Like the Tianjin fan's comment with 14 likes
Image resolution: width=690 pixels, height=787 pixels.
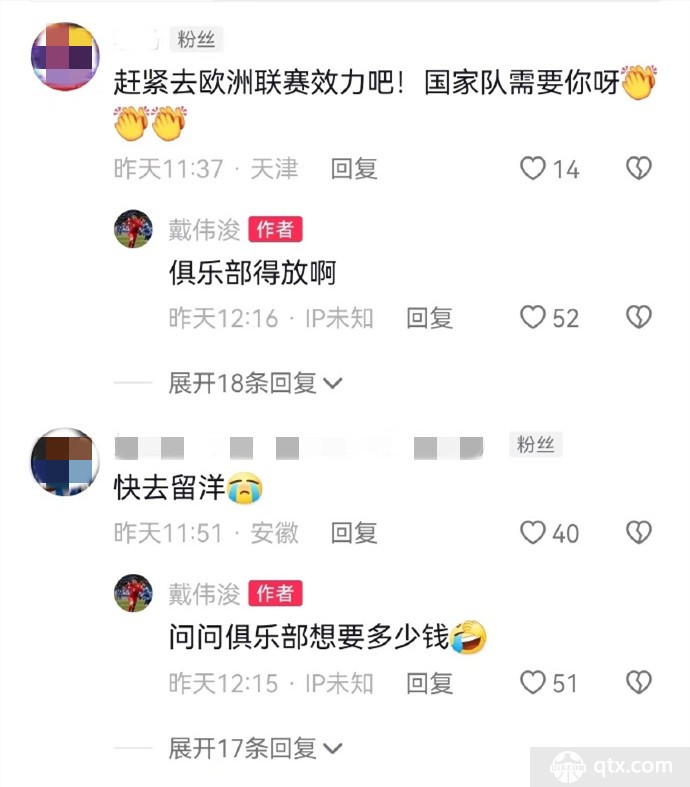pyautogui.click(x=533, y=169)
